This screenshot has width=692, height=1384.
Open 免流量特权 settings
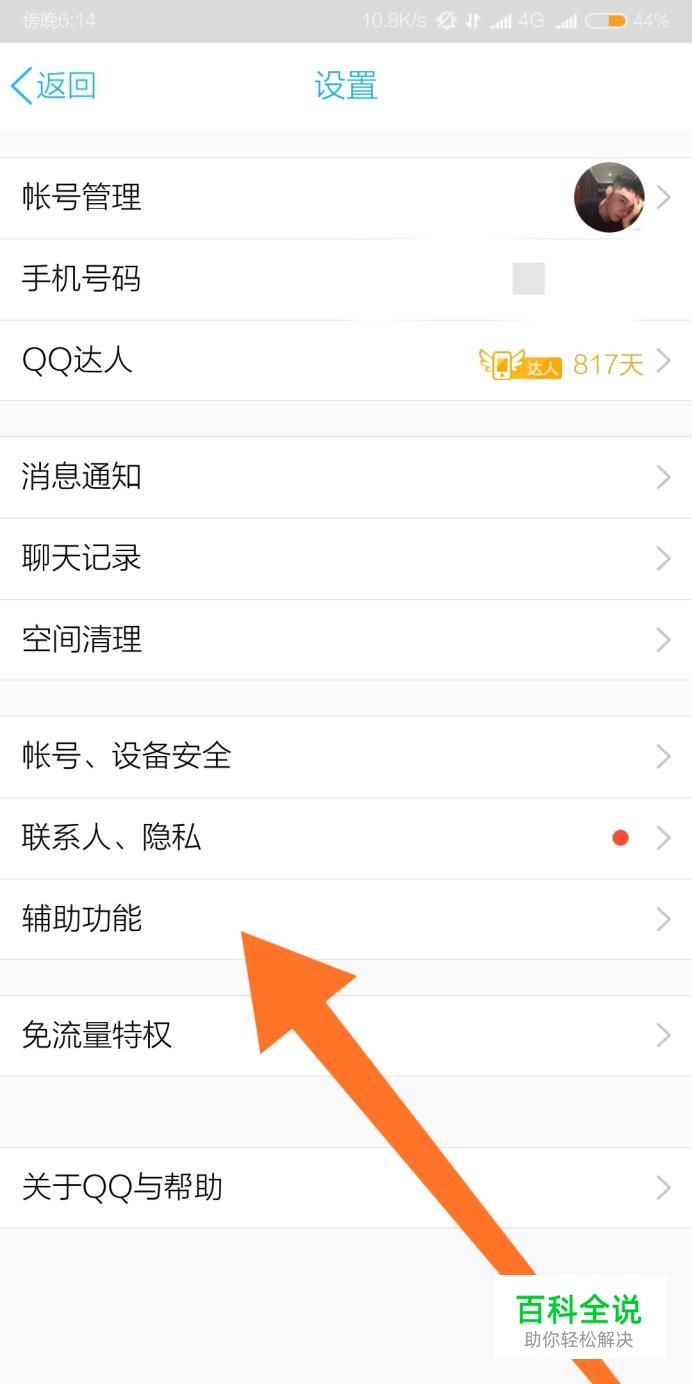pyautogui.click(x=346, y=1036)
